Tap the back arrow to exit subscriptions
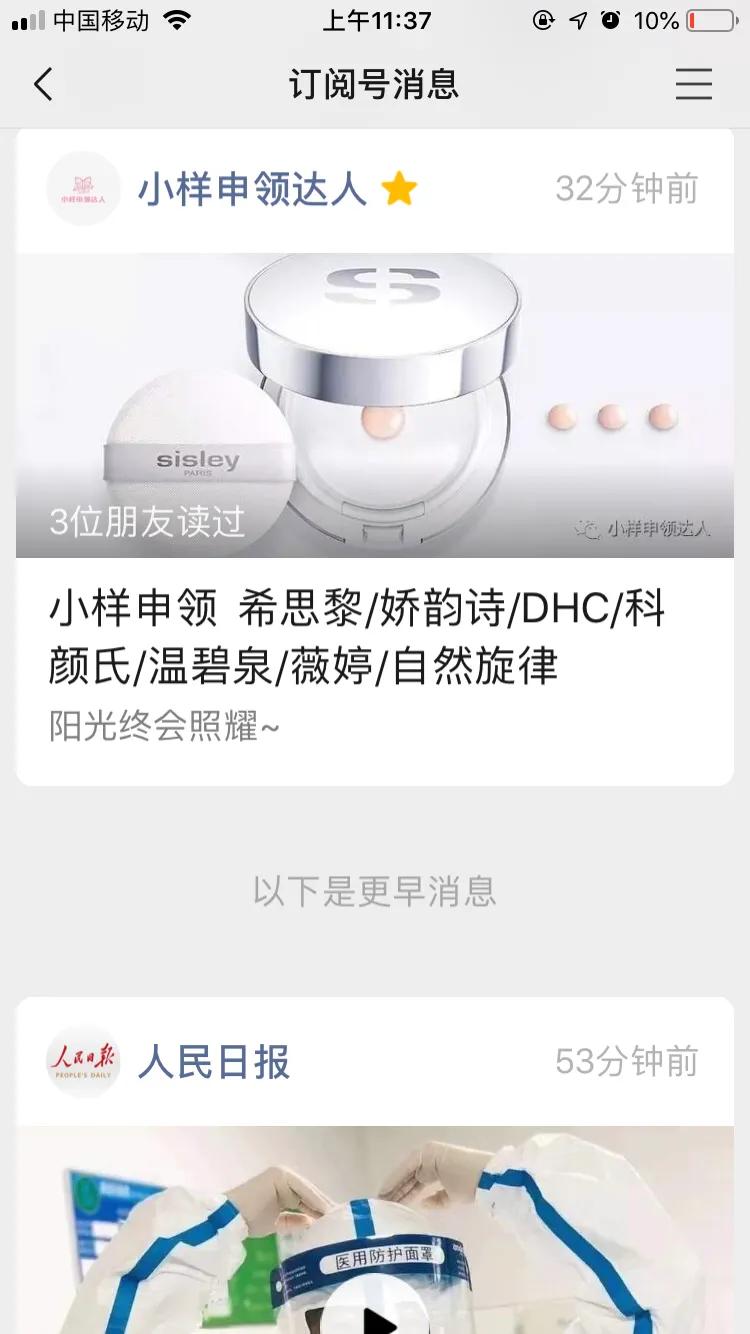 (42, 85)
